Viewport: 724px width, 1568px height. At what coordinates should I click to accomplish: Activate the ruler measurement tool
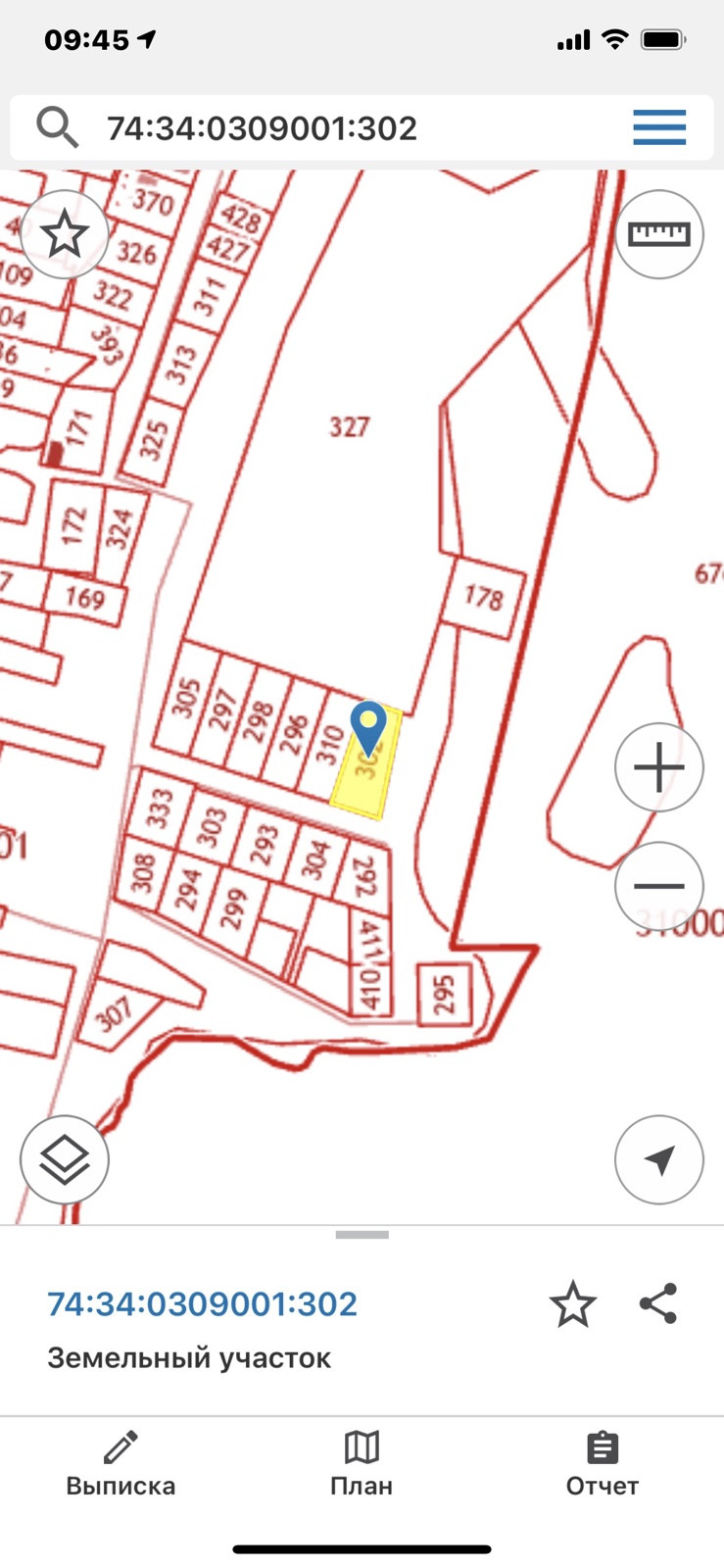pos(658,234)
